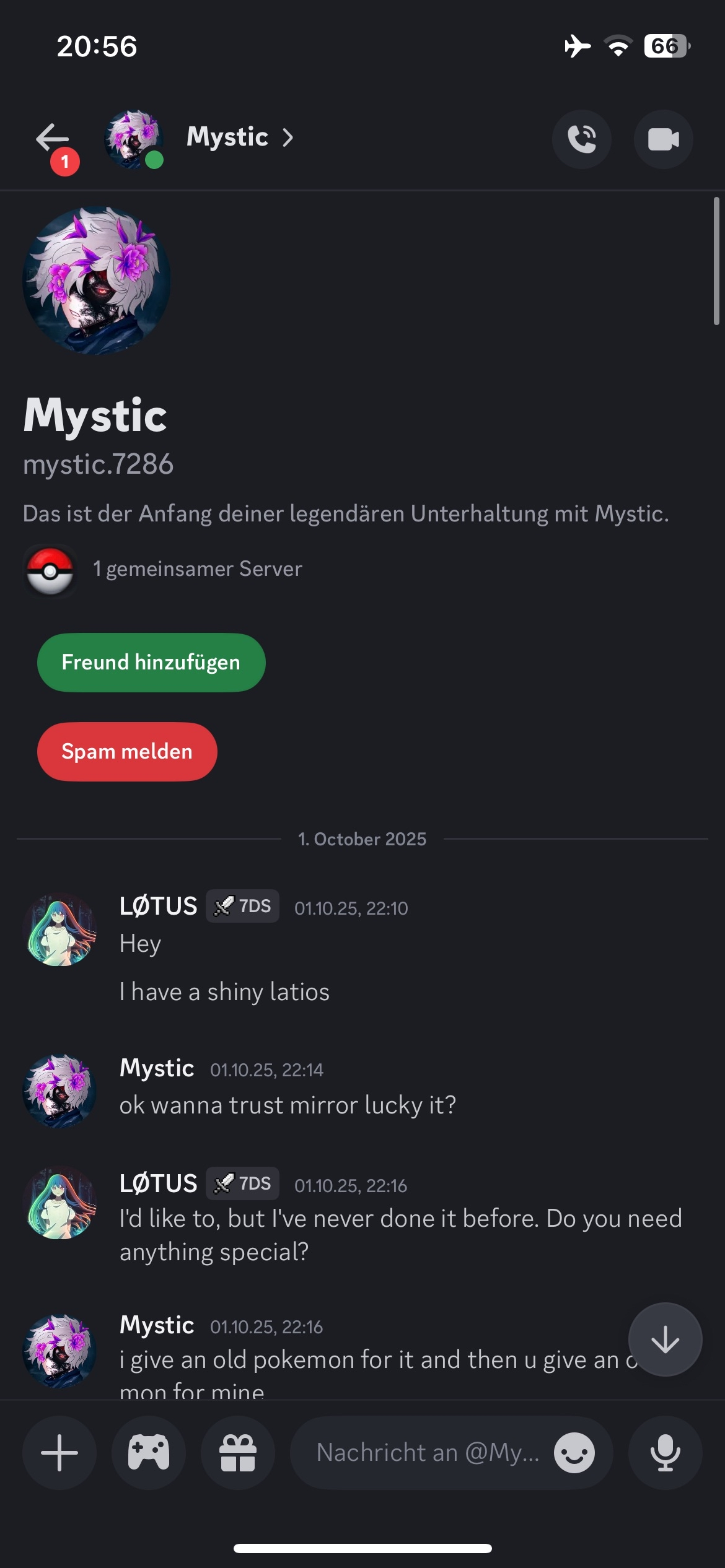
Task: Focus the Nachricht an @My… message field
Action: pyautogui.click(x=428, y=1453)
